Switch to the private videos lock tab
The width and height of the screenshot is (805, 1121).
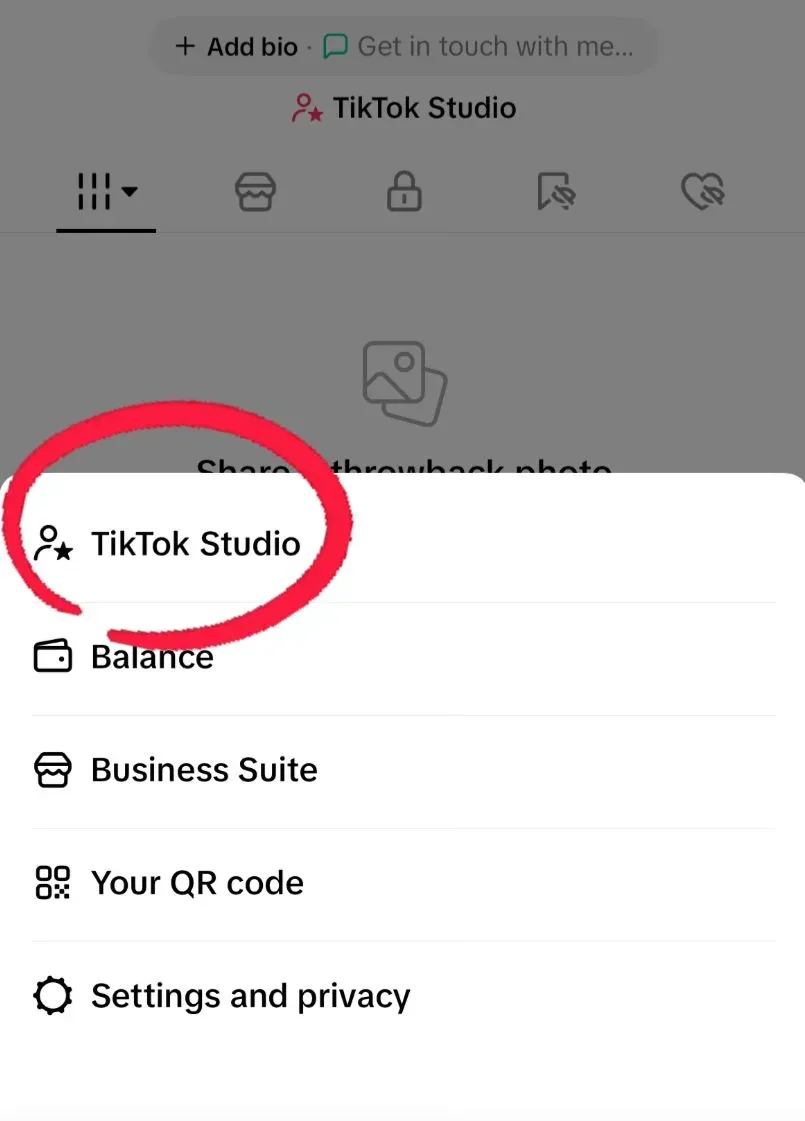(404, 191)
